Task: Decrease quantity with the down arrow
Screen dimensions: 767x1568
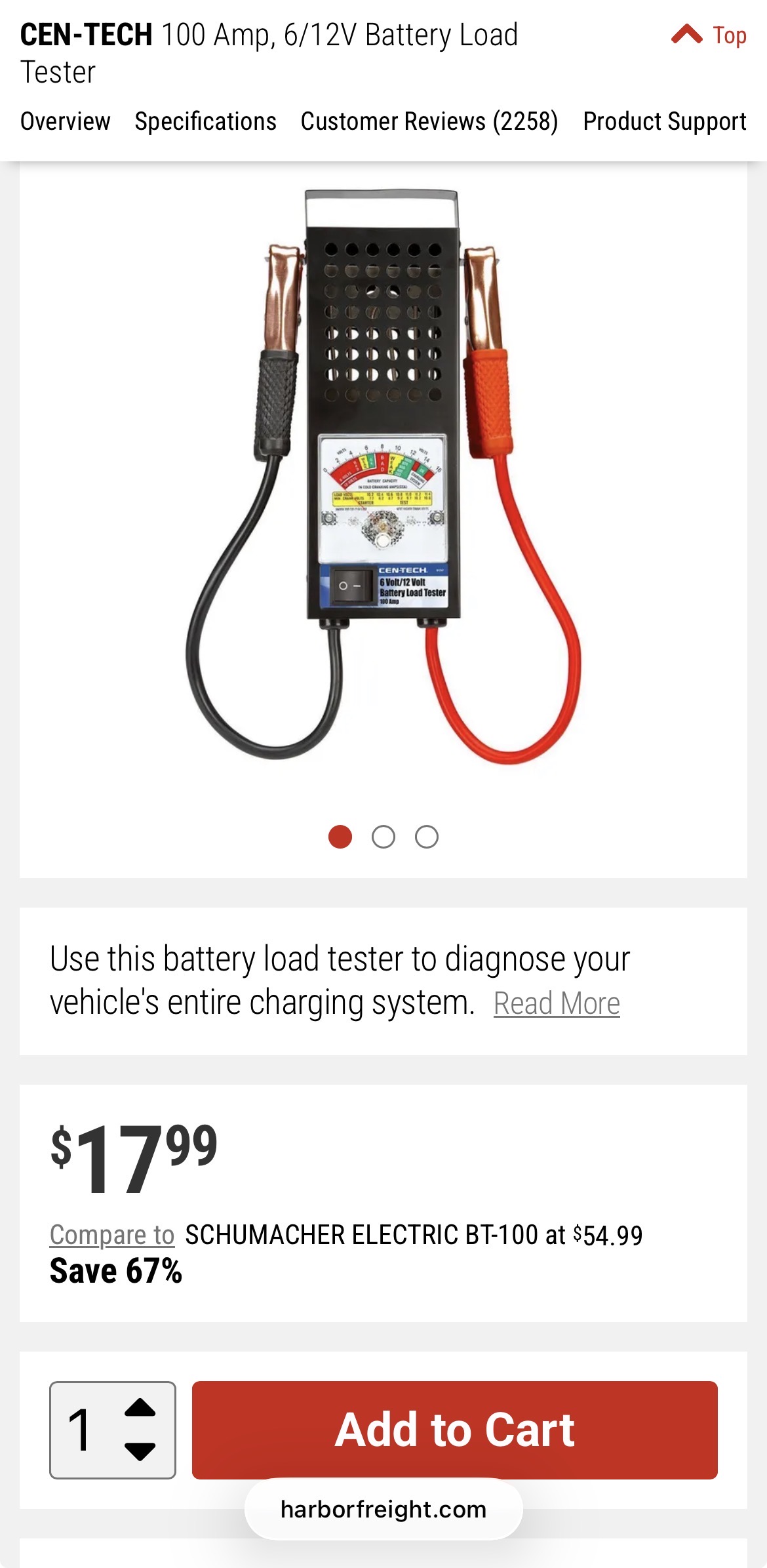Action: [140, 1451]
